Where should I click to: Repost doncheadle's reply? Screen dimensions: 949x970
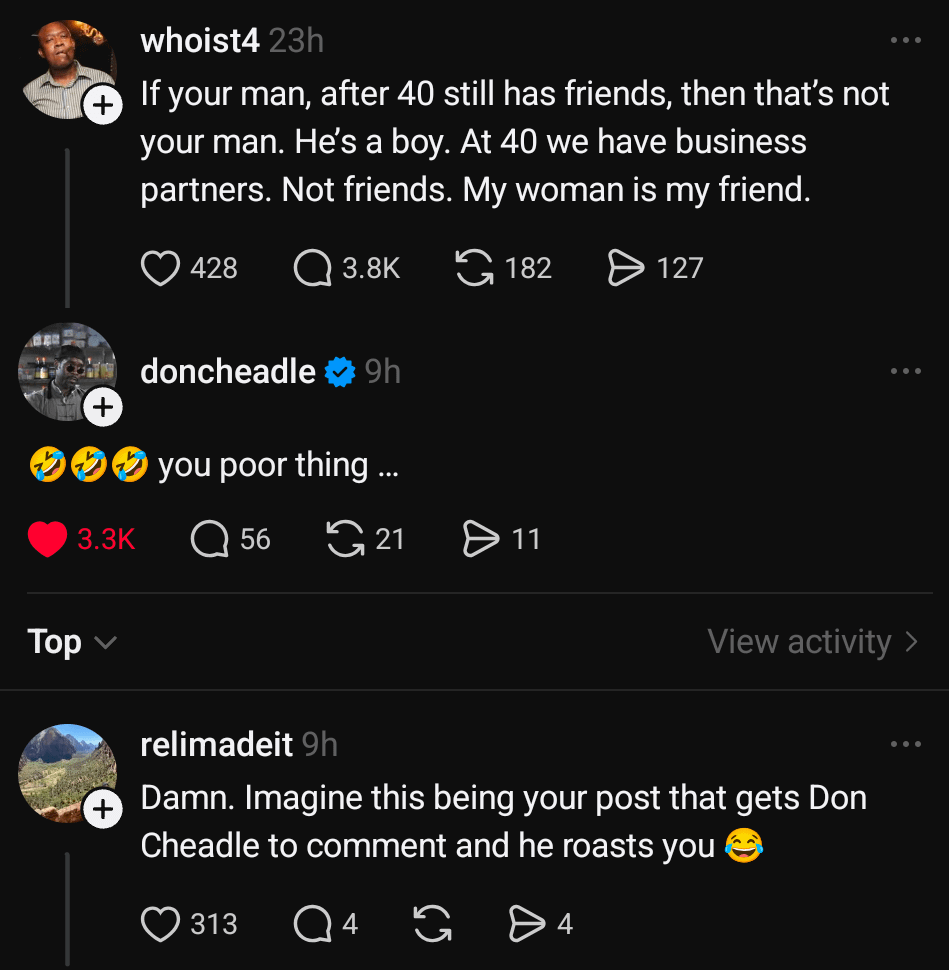coord(346,539)
